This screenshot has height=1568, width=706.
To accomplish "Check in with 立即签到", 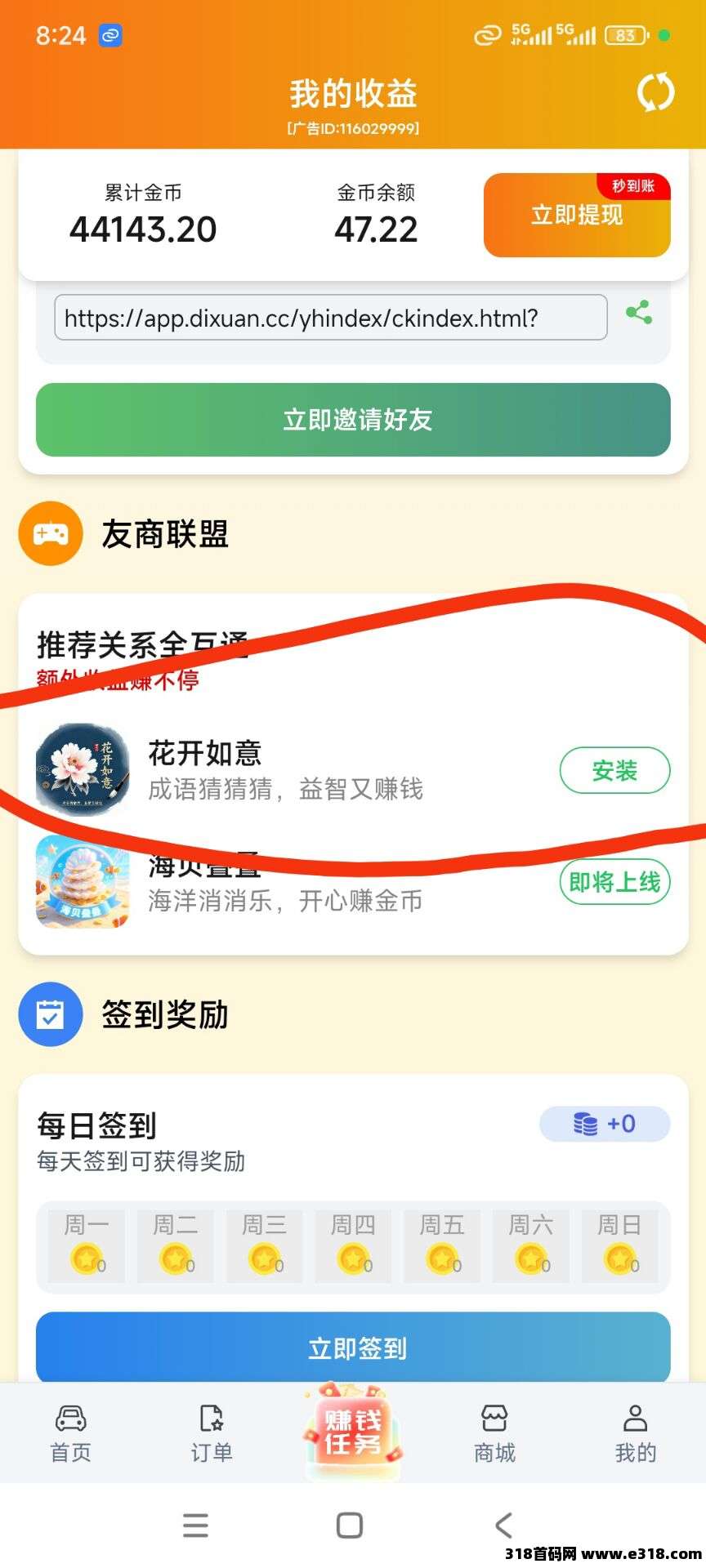I will (353, 1347).
